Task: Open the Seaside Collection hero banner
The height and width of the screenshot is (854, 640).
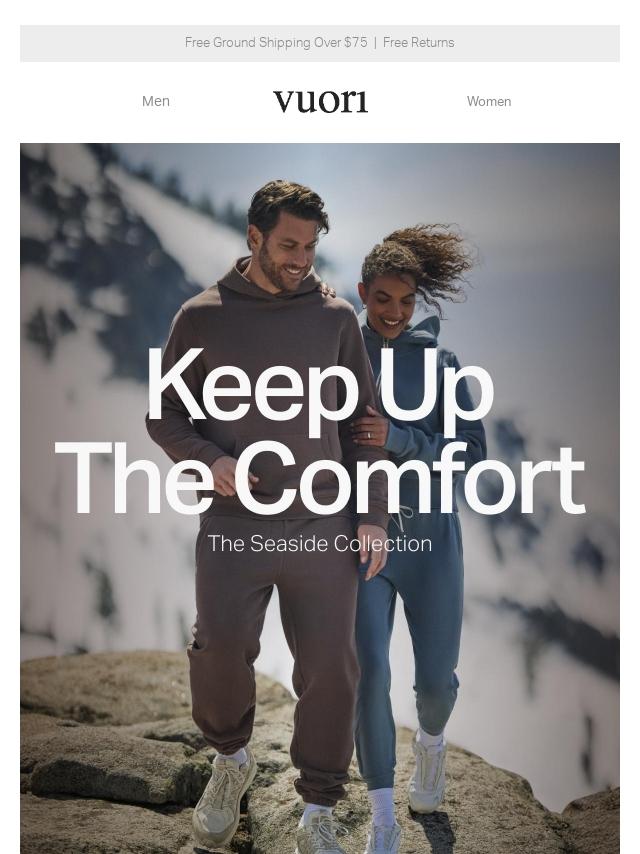Action: [x=320, y=497]
